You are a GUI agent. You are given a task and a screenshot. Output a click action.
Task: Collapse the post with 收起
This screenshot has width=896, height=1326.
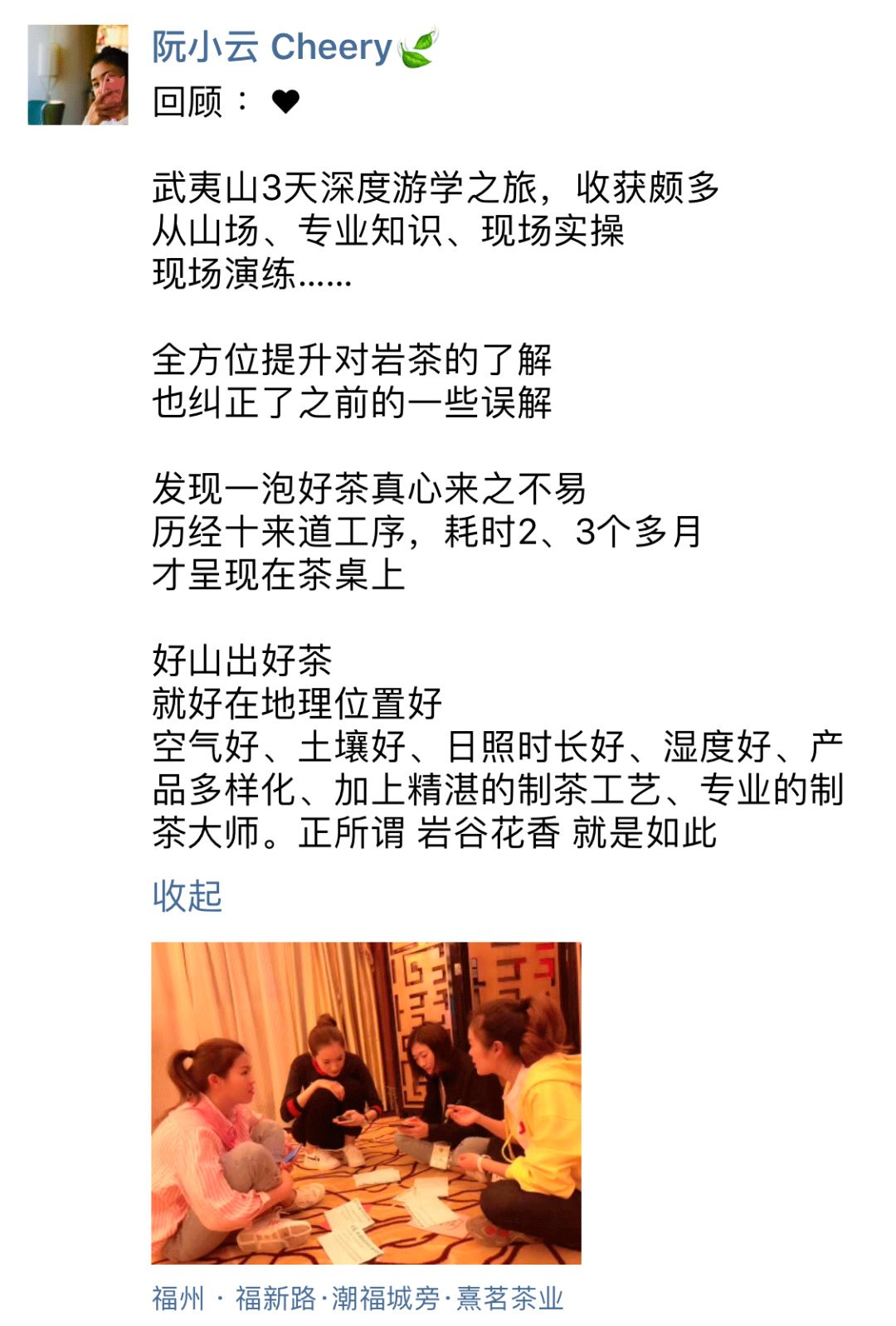(187, 895)
